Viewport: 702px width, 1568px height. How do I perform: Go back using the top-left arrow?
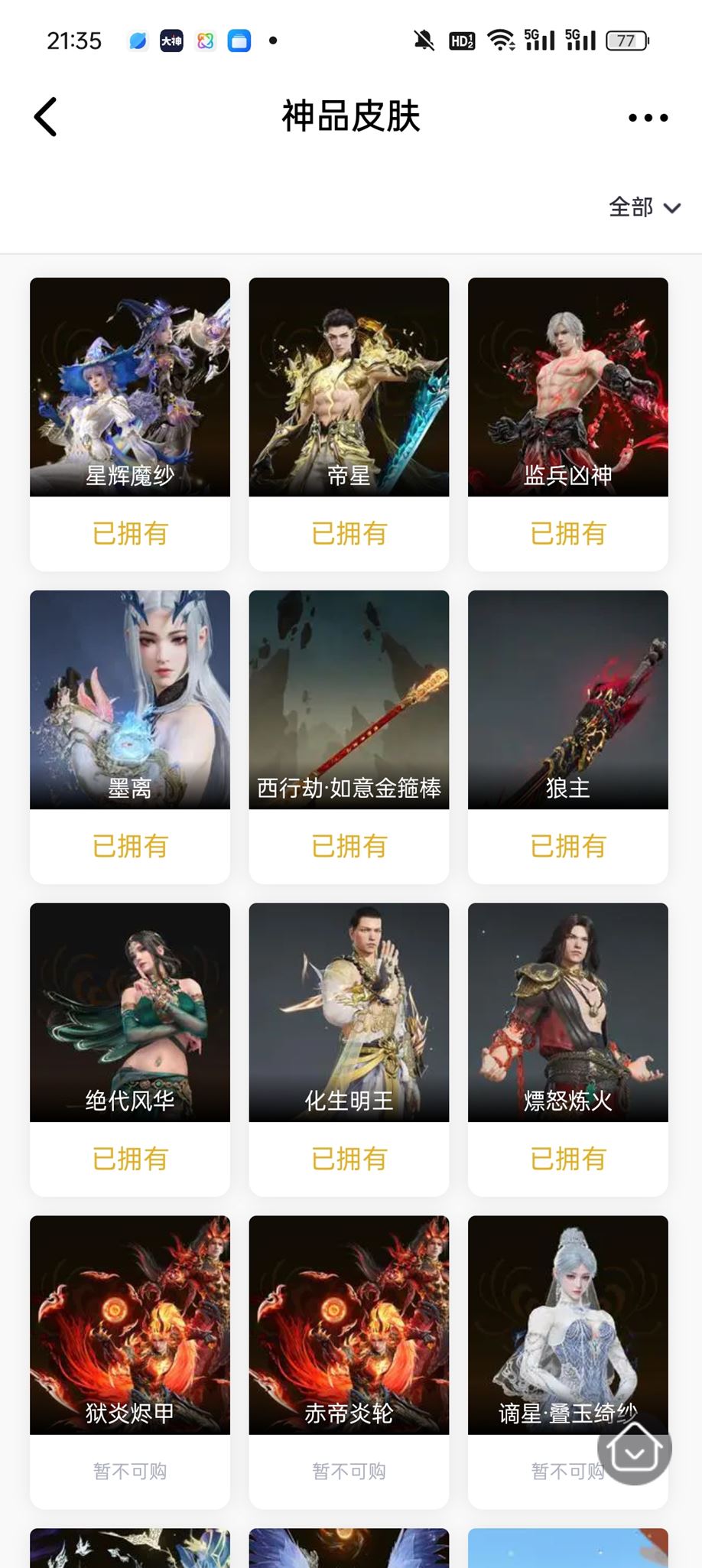[x=46, y=117]
